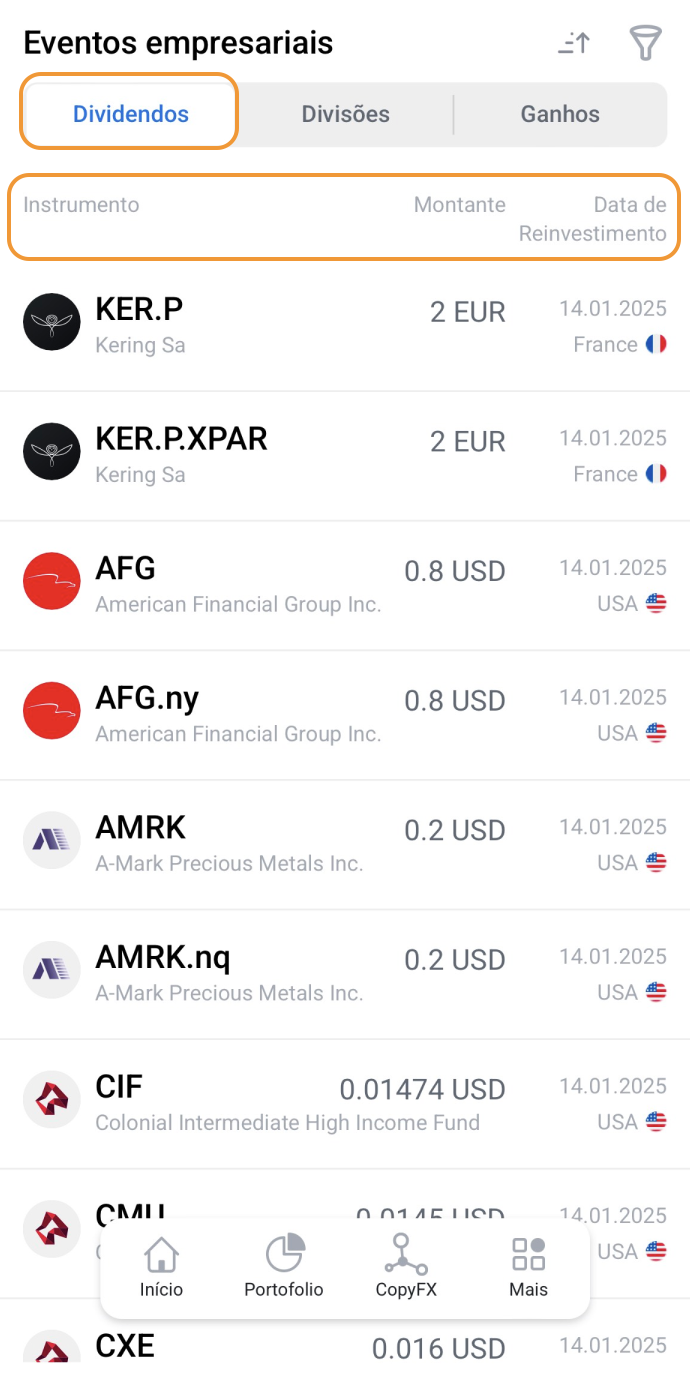Open AMRK dividend details
690x1396 pixels.
click(345, 845)
